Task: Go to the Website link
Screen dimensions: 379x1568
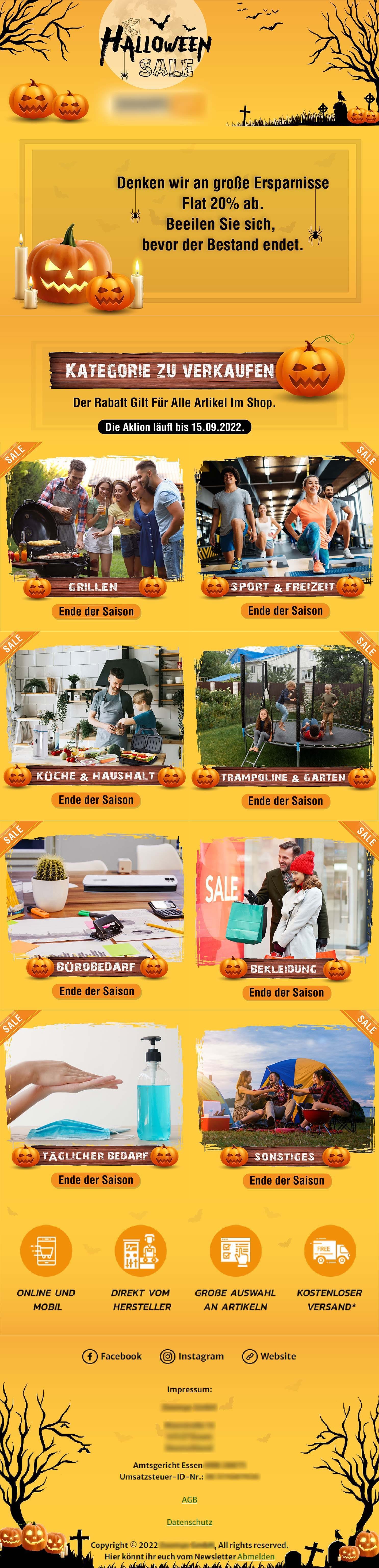Action: pyautogui.click(x=269, y=1356)
